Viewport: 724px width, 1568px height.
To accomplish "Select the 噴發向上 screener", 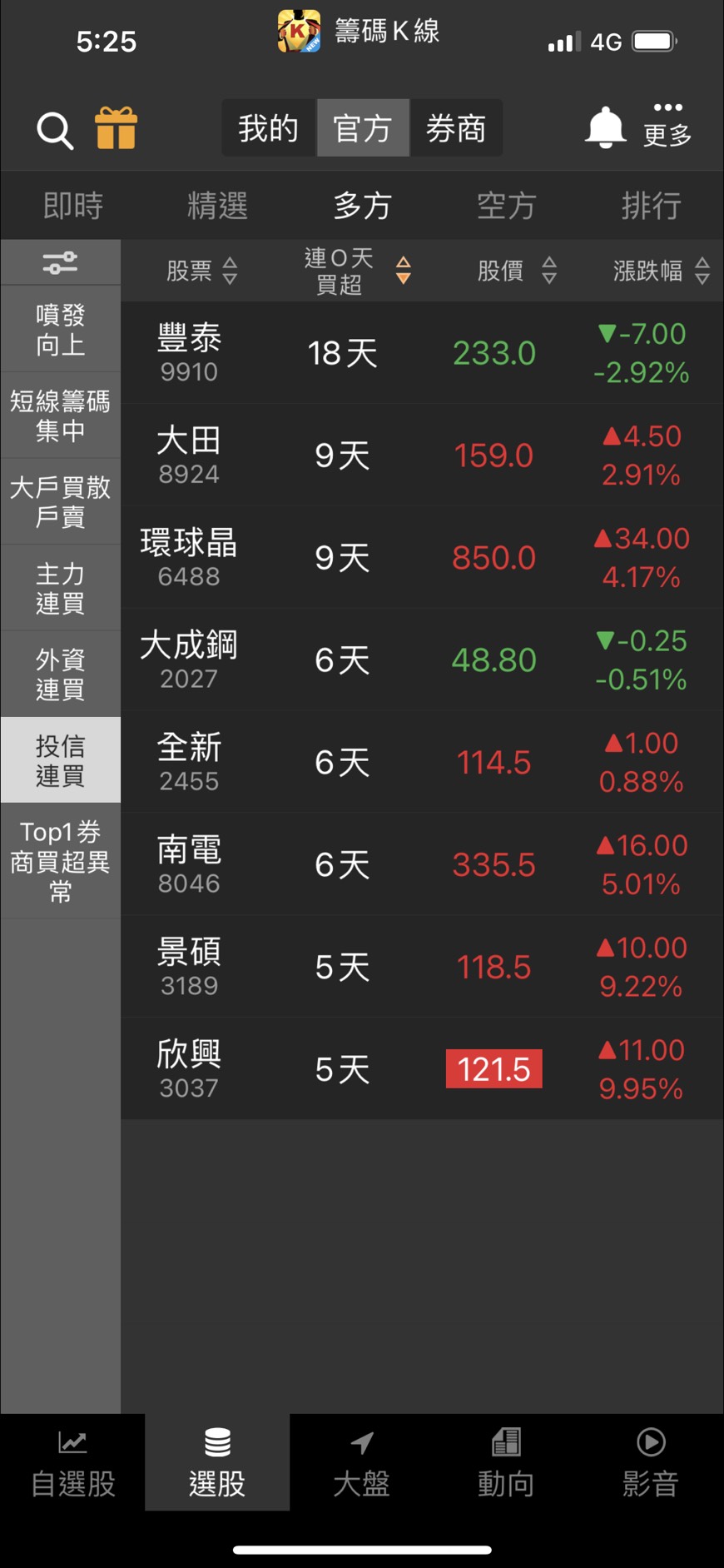I will click(x=60, y=330).
